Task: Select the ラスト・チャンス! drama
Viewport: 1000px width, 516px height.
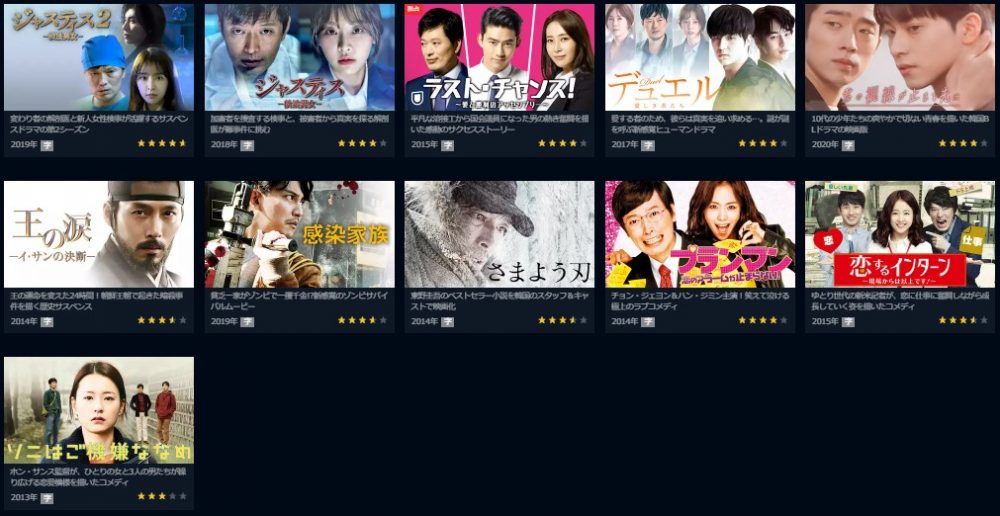Action: click(x=499, y=57)
